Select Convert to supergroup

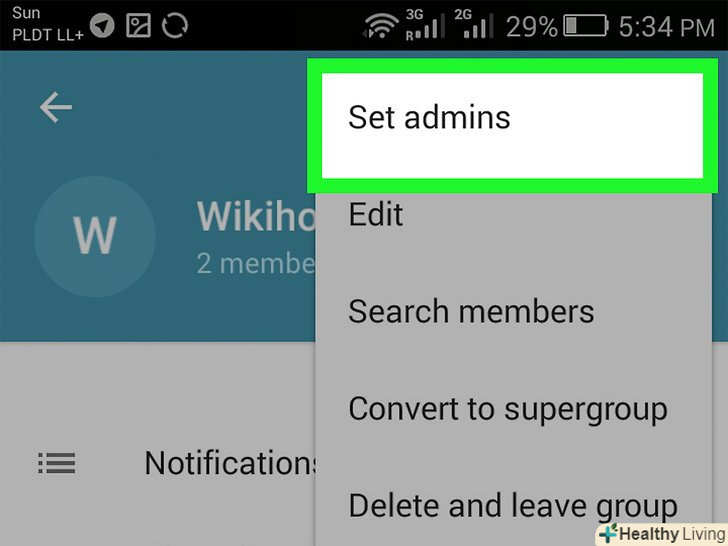(507, 408)
